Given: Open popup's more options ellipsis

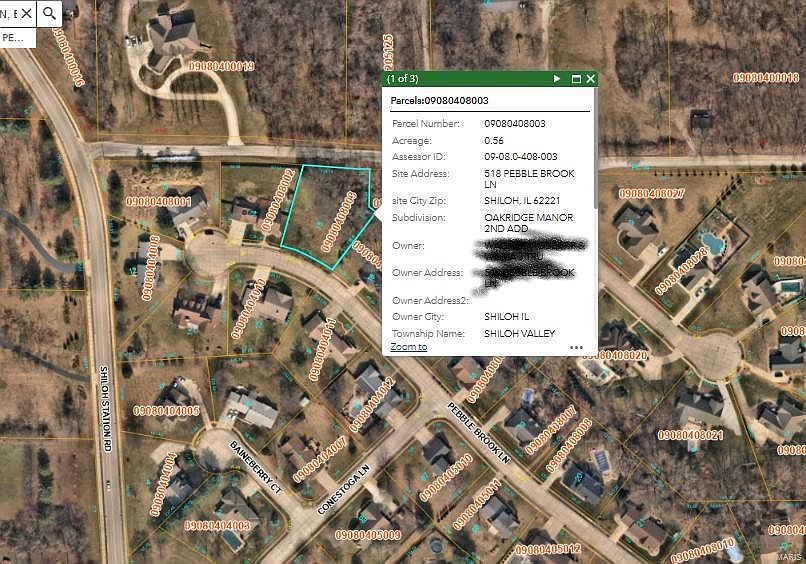Looking at the screenshot, I should (x=576, y=347).
